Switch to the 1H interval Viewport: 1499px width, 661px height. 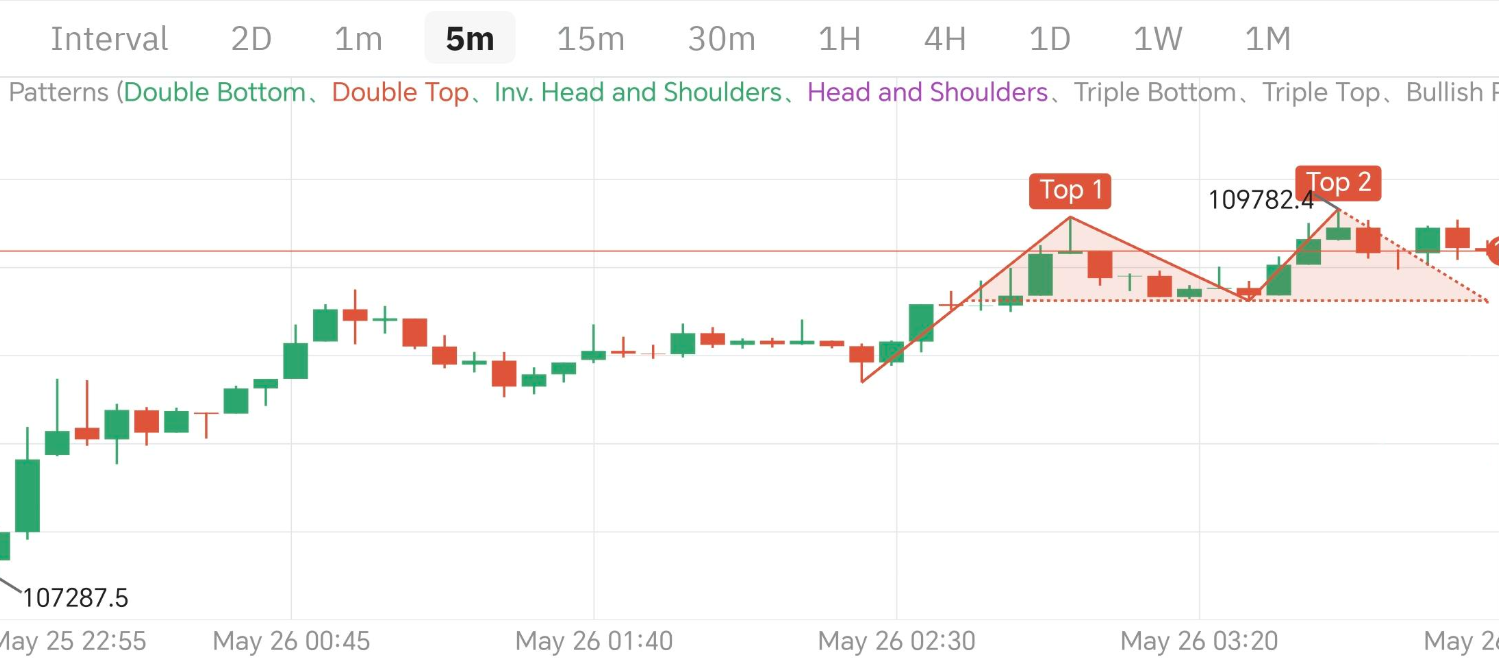[839, 39]
